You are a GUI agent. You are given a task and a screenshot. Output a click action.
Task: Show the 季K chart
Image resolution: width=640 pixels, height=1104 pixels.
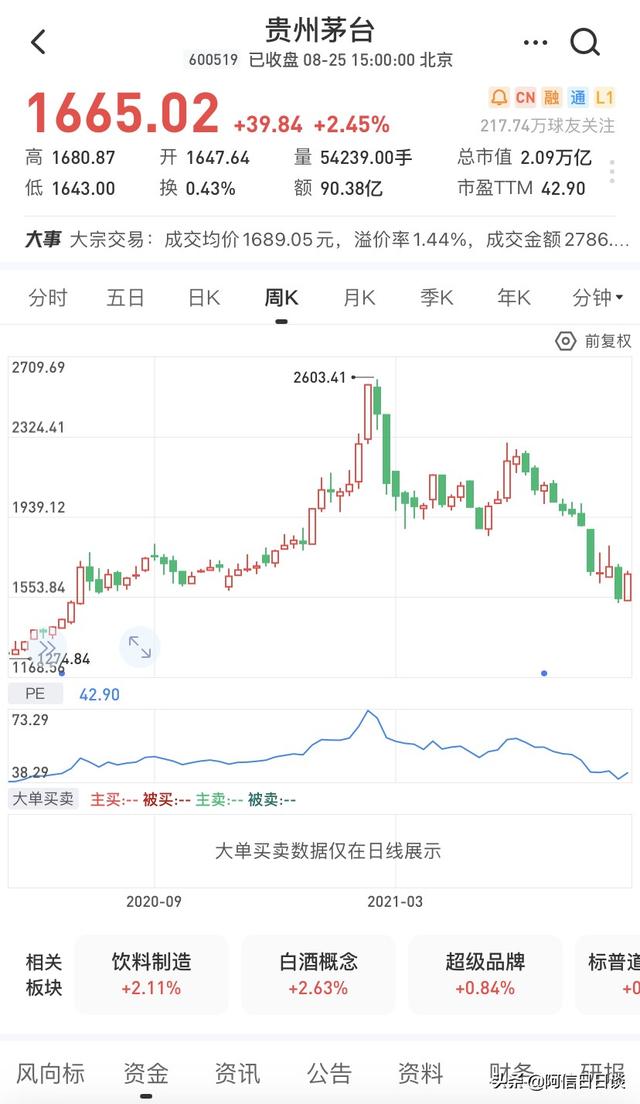pyautogui.click(x=436, y=297)
